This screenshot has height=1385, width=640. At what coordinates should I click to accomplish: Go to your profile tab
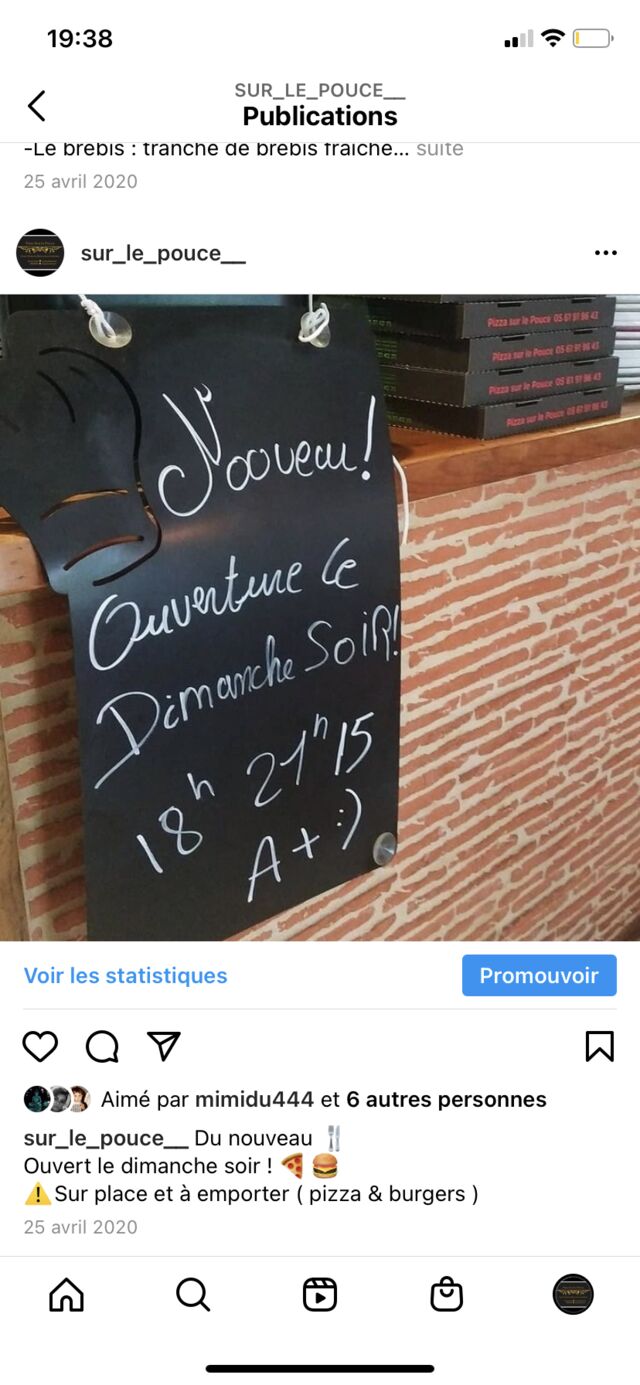click(574, 1295)
